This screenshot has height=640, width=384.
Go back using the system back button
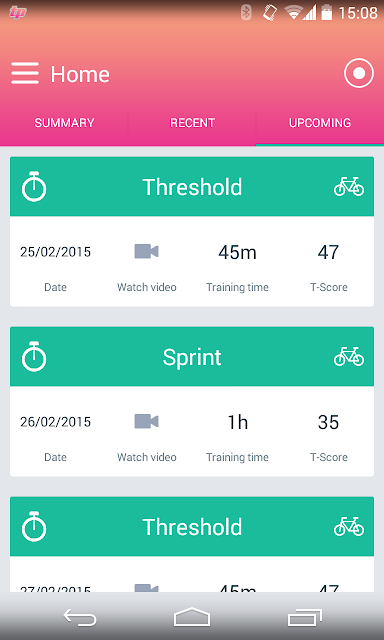80,617
